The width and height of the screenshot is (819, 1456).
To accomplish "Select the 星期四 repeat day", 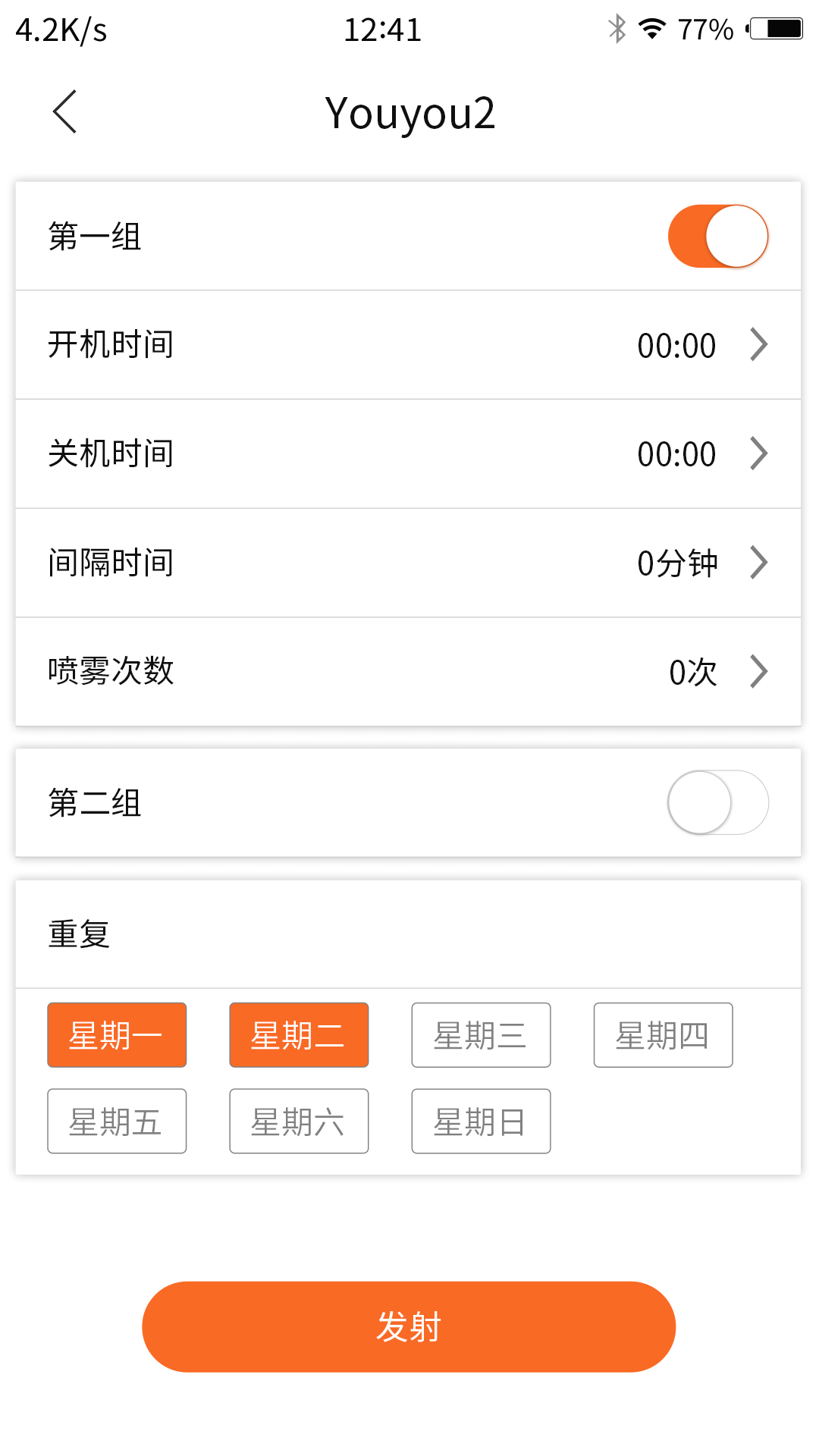I will coord(663,1034).
